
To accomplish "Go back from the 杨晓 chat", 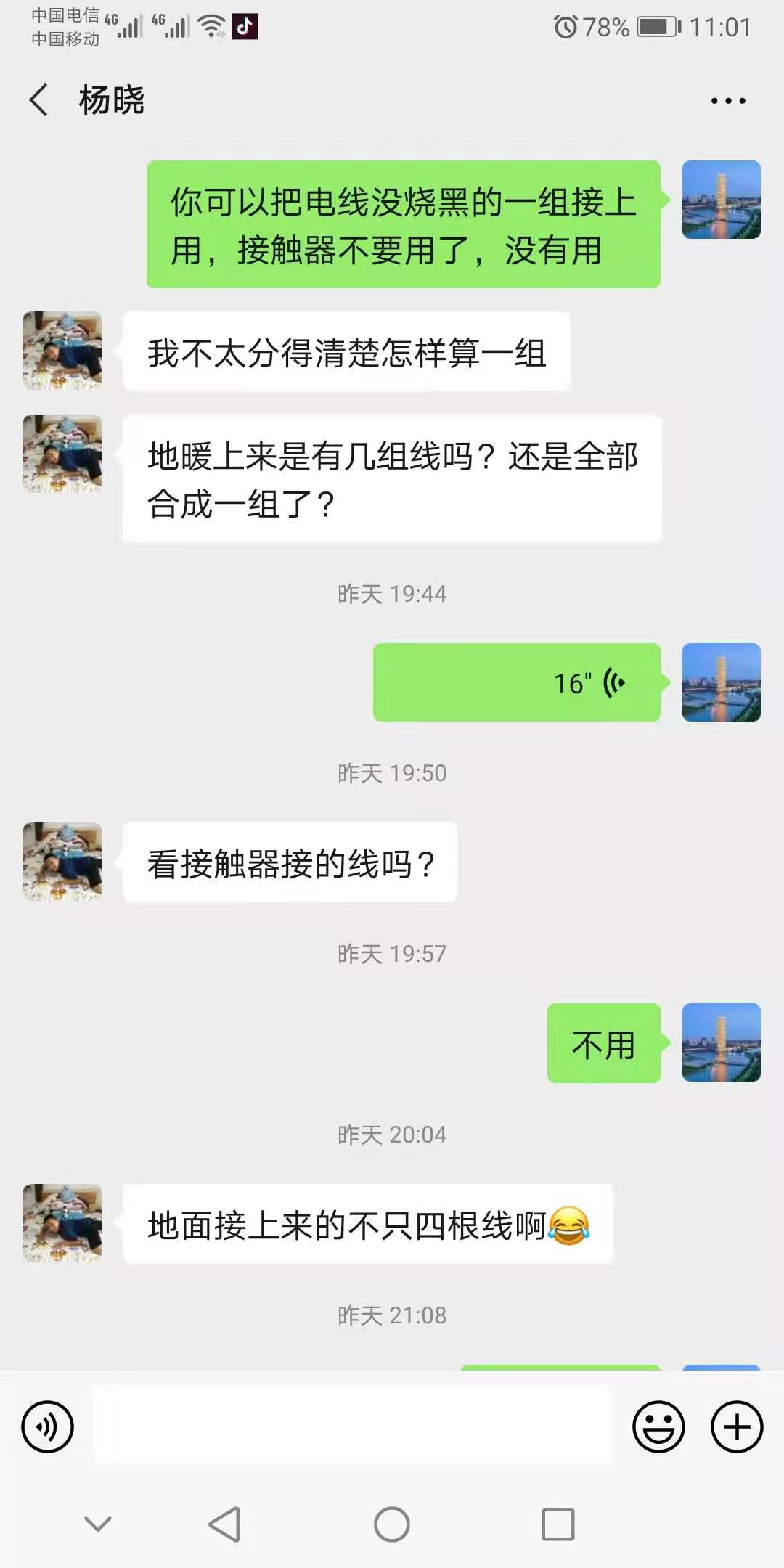I will pos(40,100).
